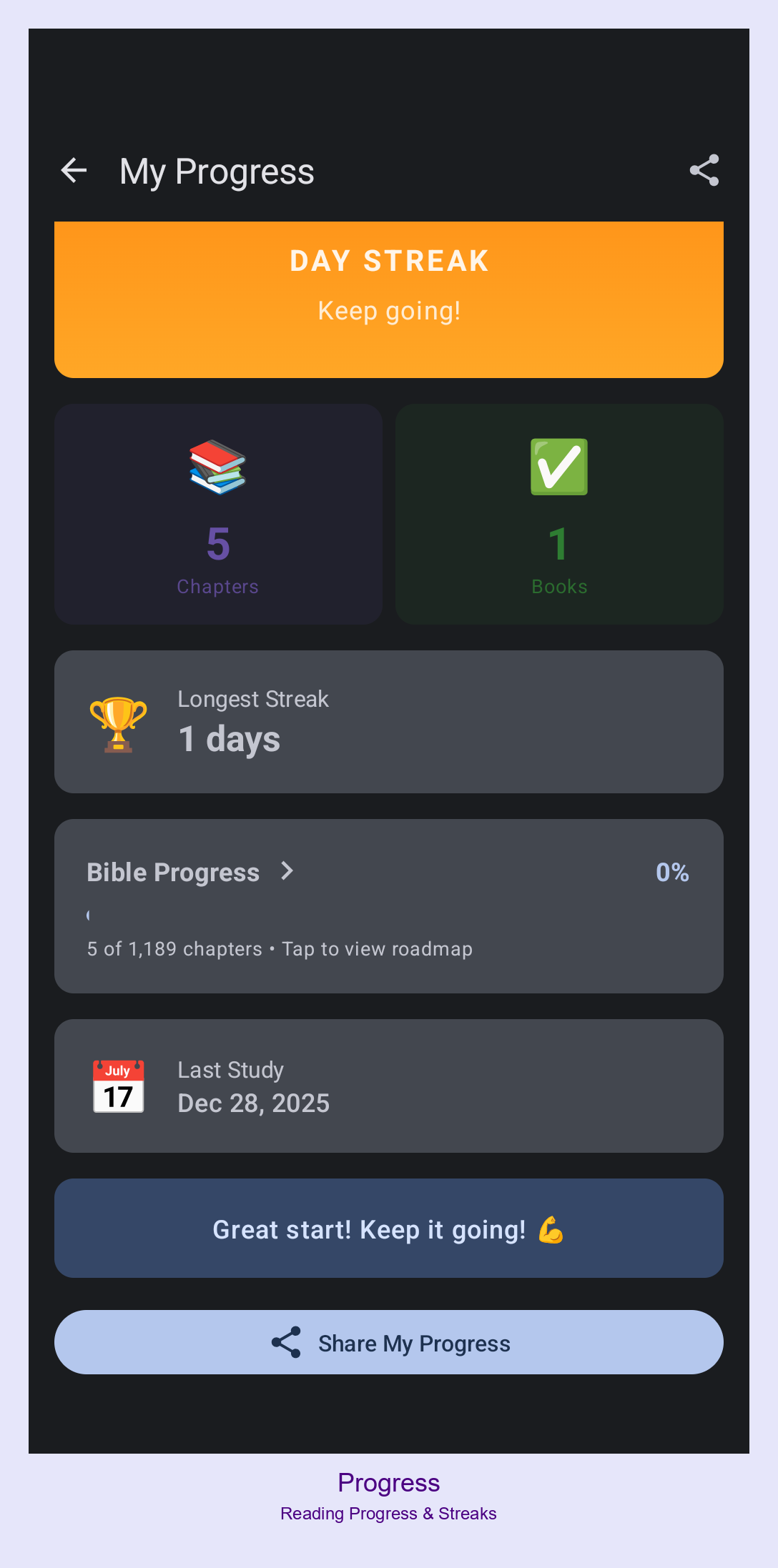This screenshot has height=1568, width=778.
Task: Select Reading Progress & Streaks label
Action: point(388,1514)
